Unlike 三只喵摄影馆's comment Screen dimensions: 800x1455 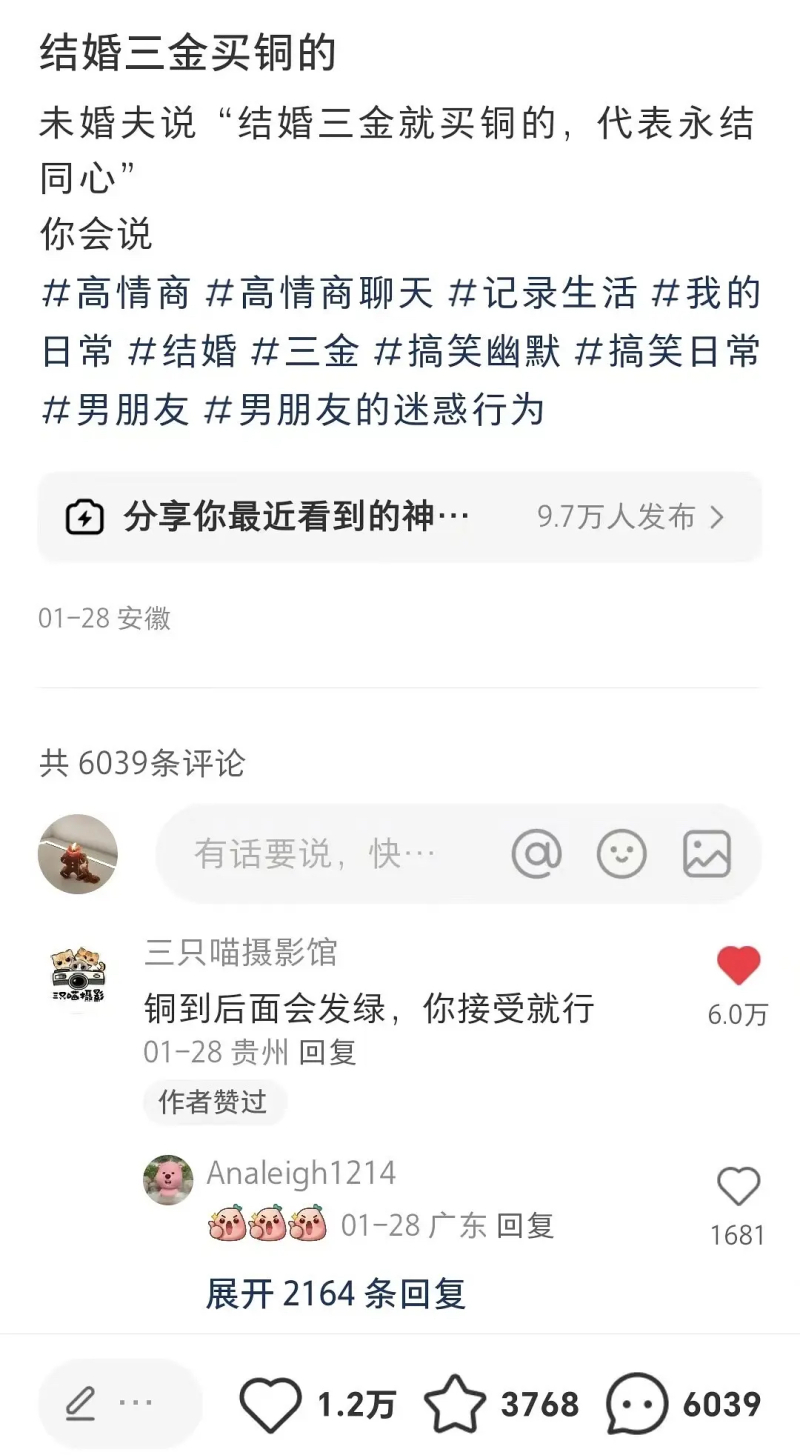tap(738, 966)
